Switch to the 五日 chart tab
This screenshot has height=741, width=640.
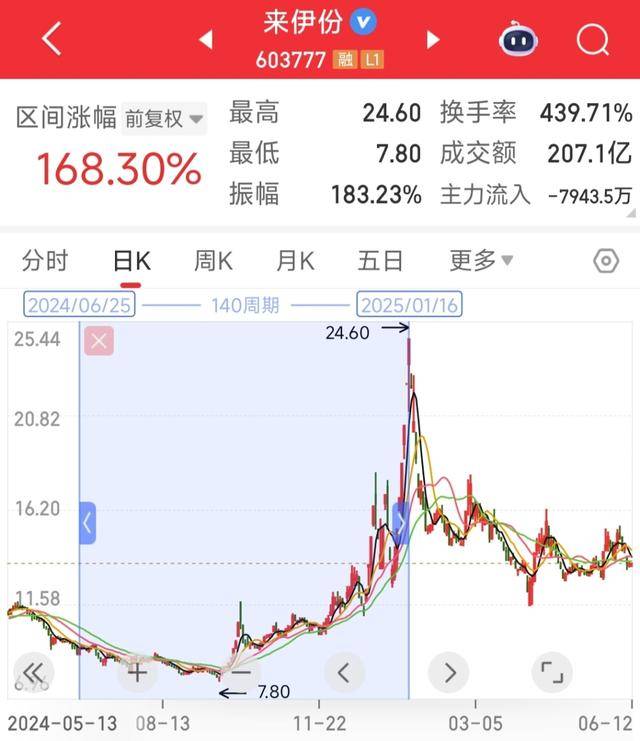pyautogui.click(x=380, y=261)
